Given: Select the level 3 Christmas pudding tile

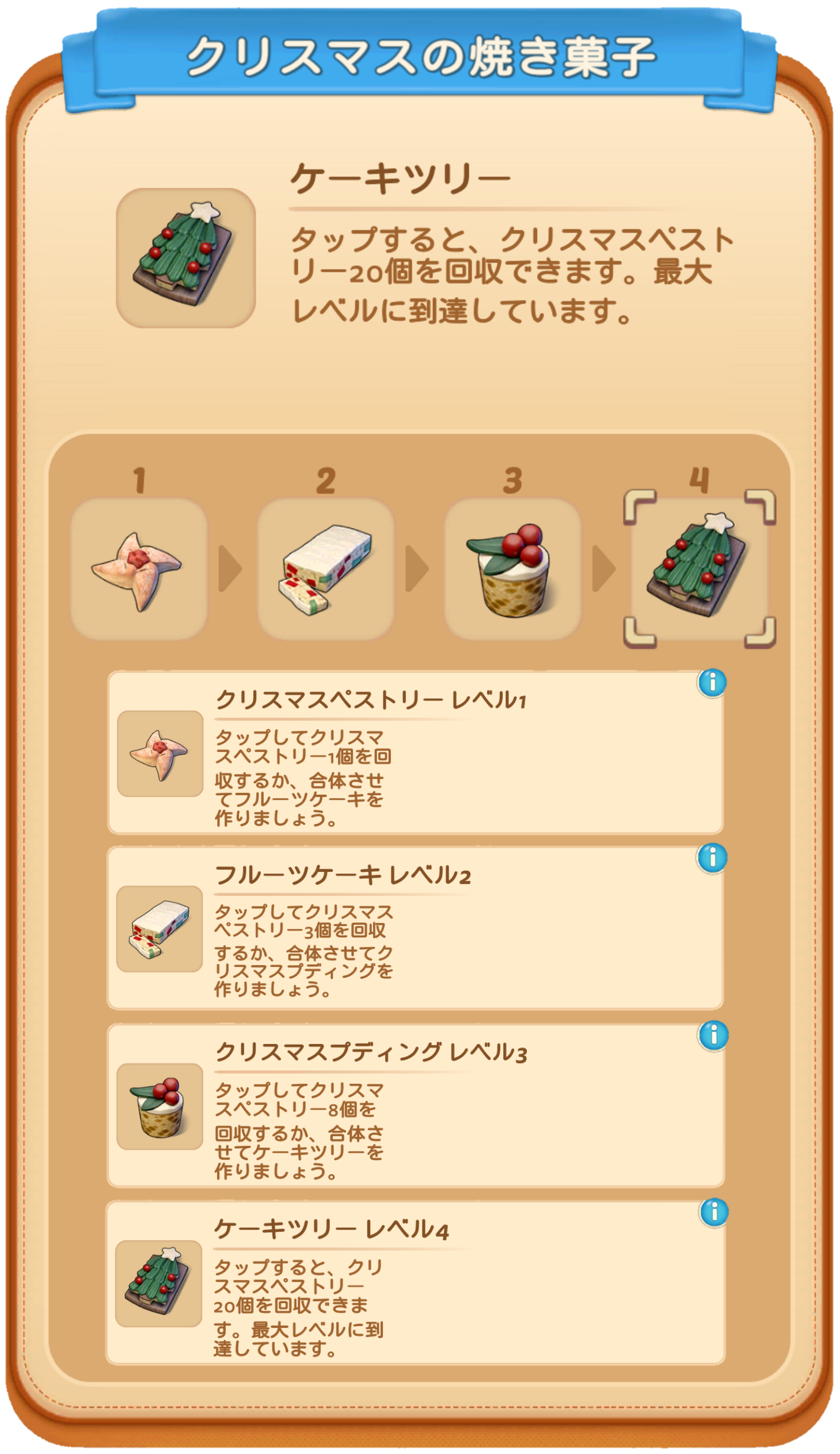Looking at the screenshot, I should click(512, 569).
